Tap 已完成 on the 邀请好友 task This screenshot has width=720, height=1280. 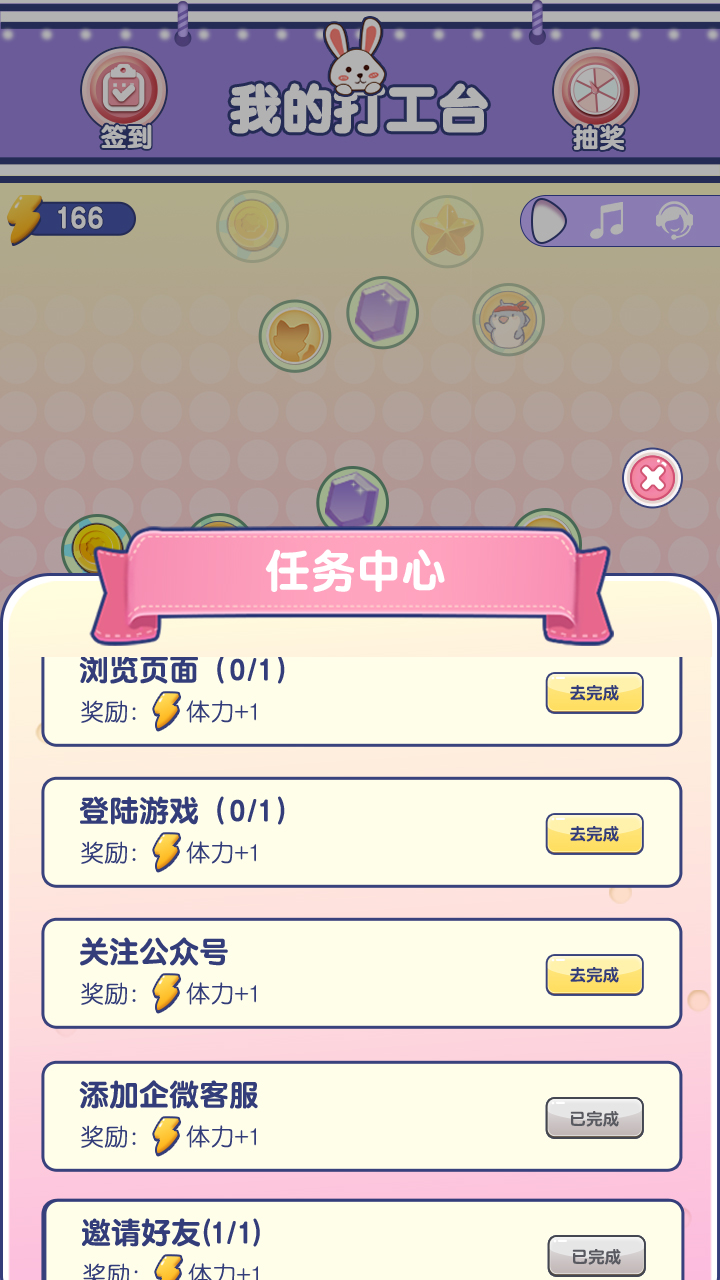point(594,1256)
